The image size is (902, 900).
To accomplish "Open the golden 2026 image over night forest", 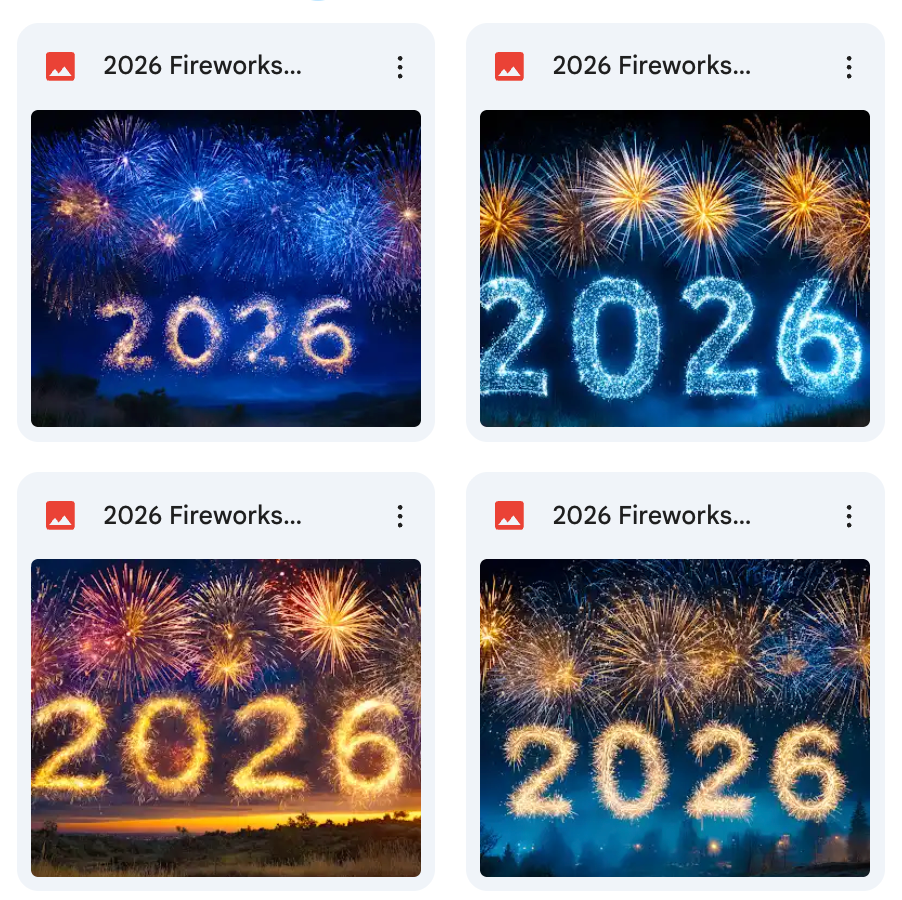I will [675, 717].
